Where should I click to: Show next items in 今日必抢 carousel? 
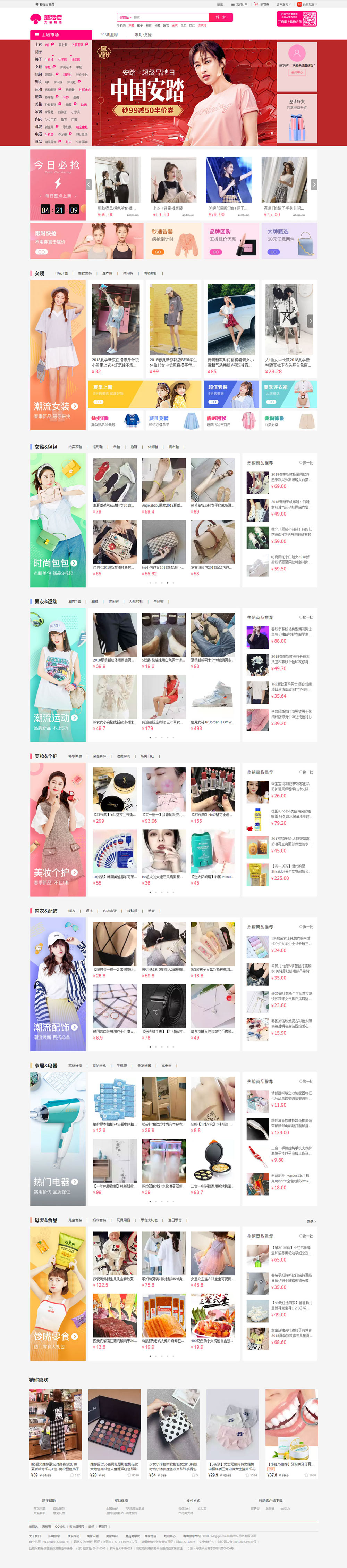tap(314, 184)
